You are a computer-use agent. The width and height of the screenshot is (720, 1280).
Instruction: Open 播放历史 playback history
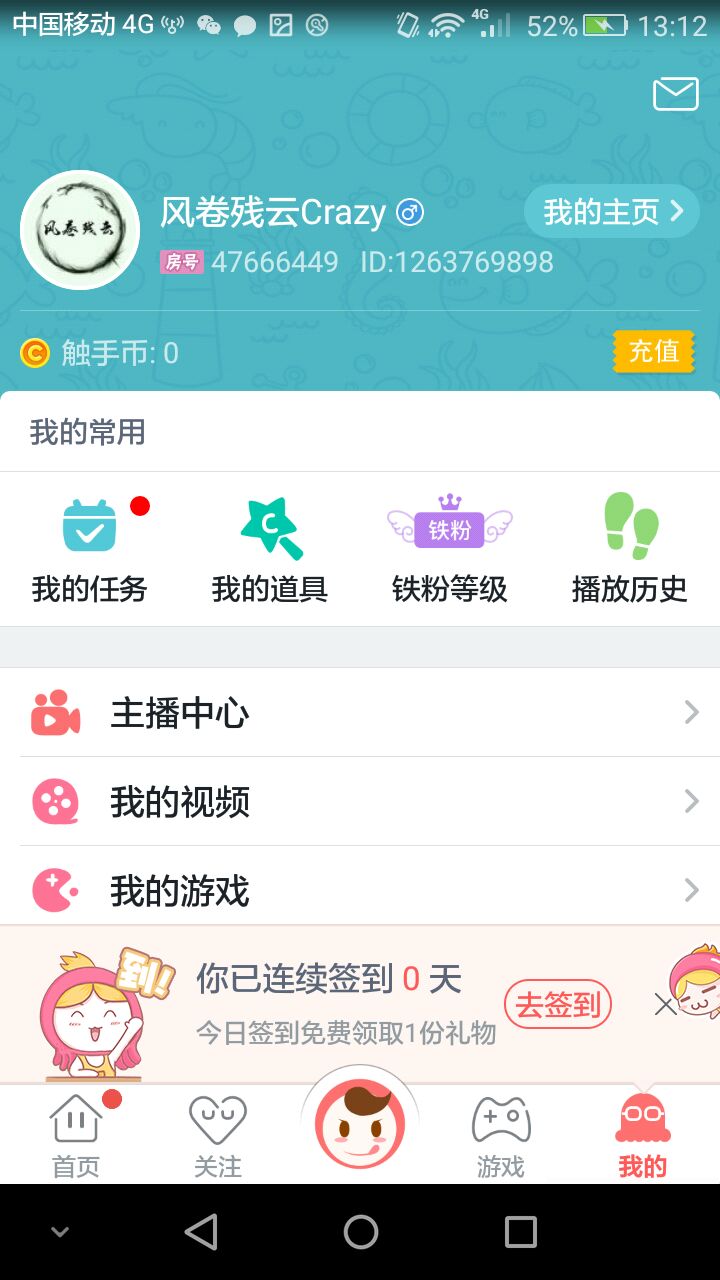[630, 549]
